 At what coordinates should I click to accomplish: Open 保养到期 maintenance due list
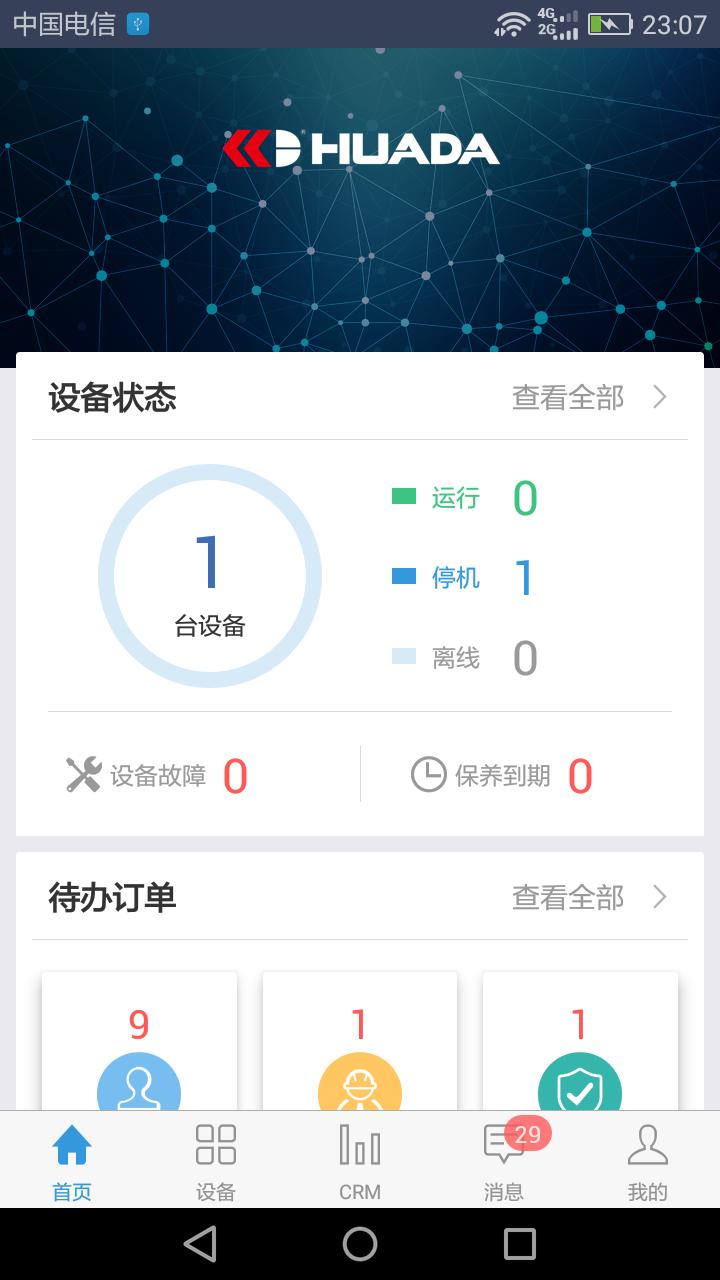502,776
